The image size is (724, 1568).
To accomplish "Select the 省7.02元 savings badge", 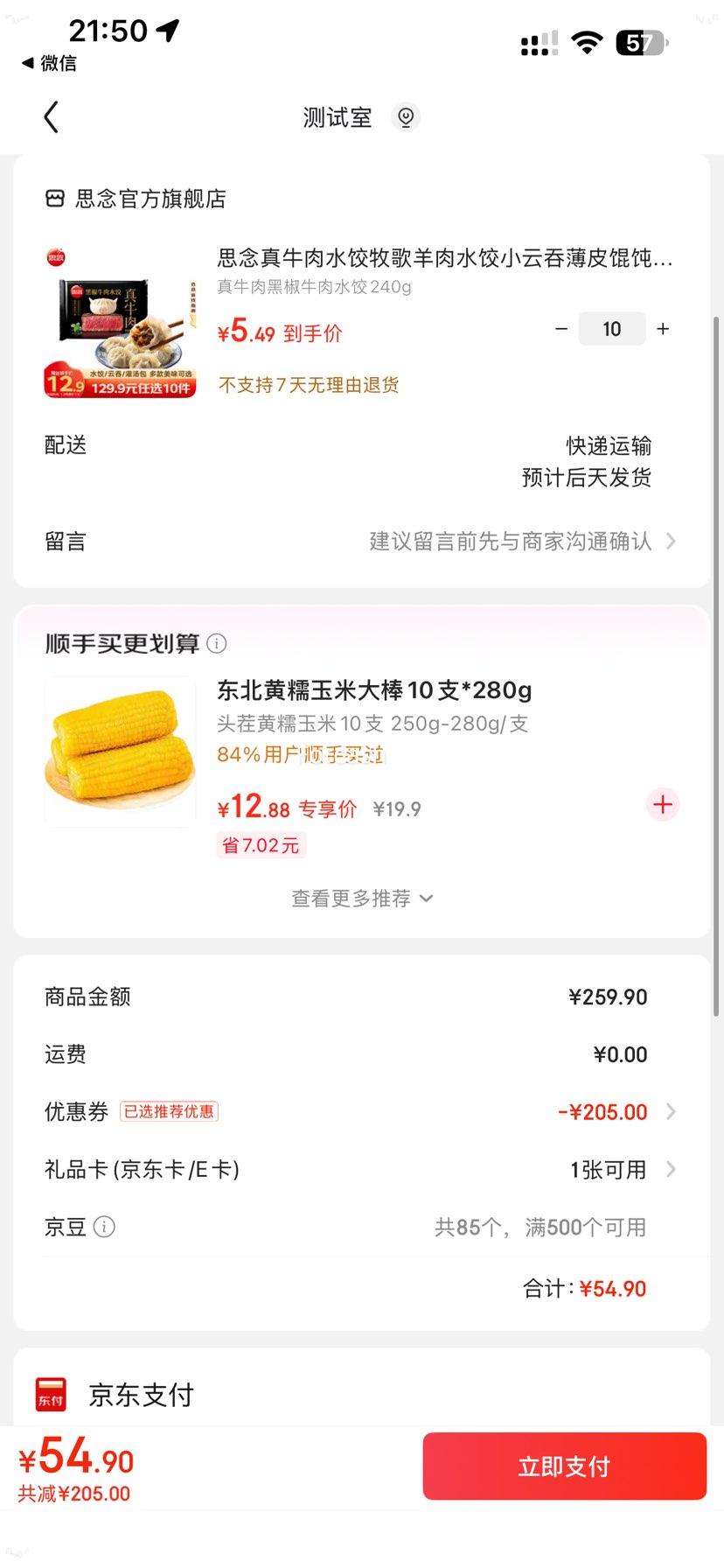I will coord(261,844).
